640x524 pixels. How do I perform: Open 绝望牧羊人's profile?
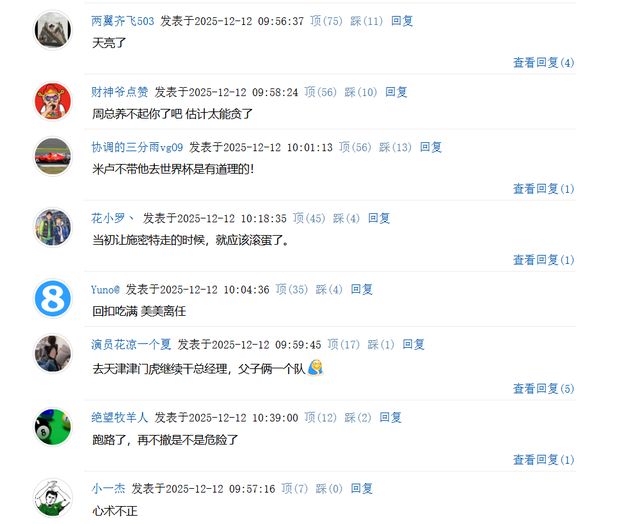[x=119, y=417]
